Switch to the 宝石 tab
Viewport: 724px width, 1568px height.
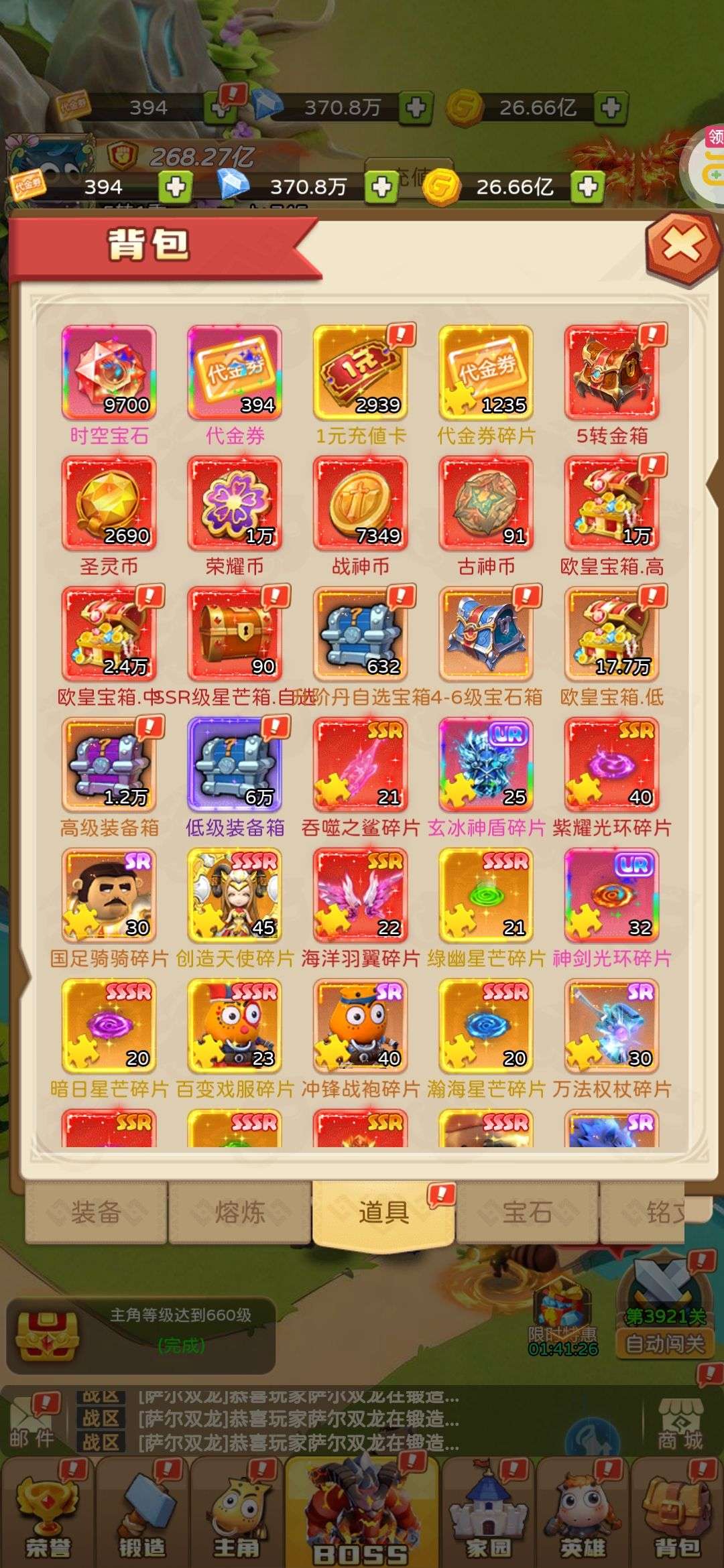point(527,1212)
